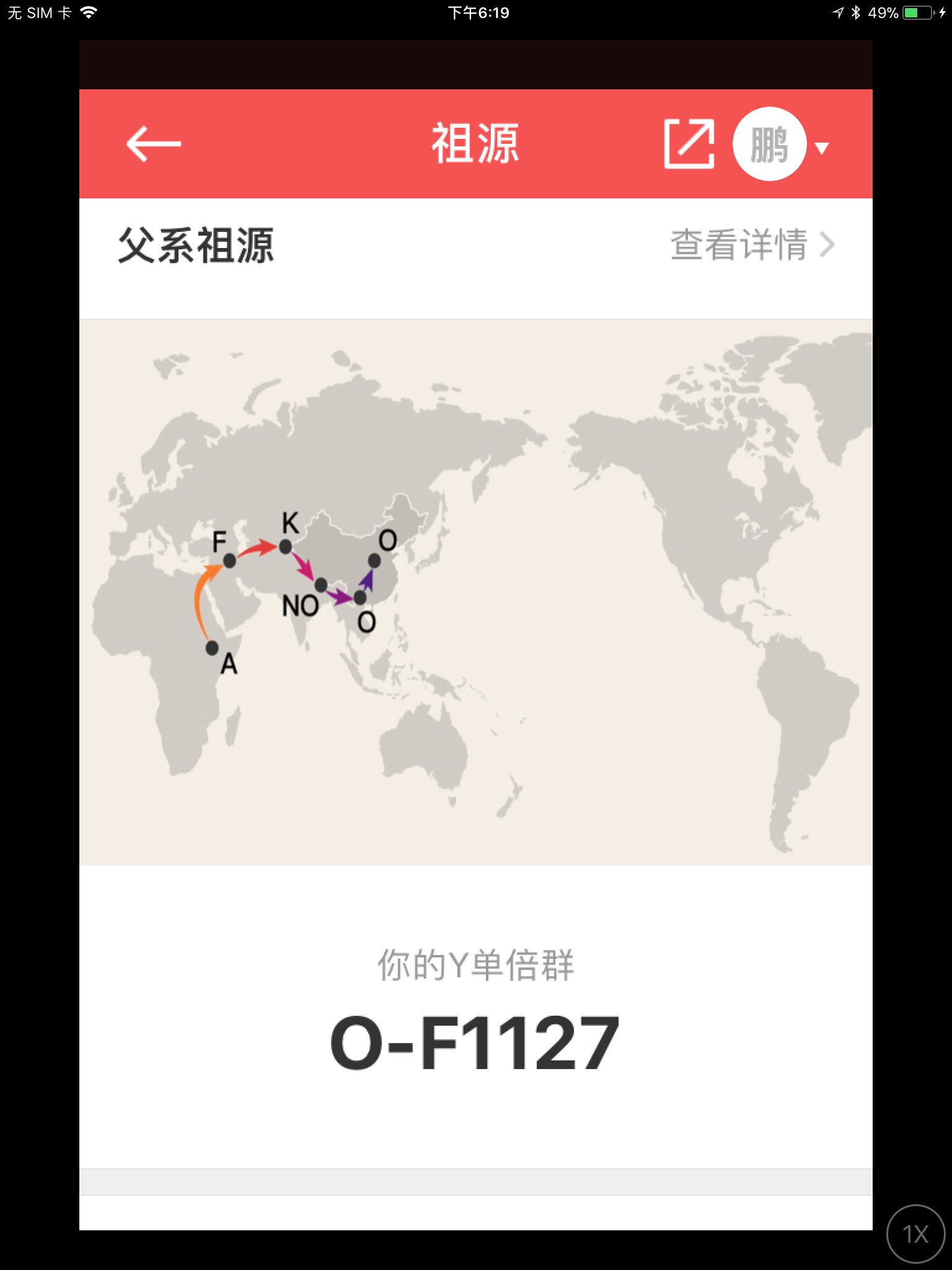The image size is (952, 1270).
Task: Share the ancestry result
Action: [x=689, y=144]
